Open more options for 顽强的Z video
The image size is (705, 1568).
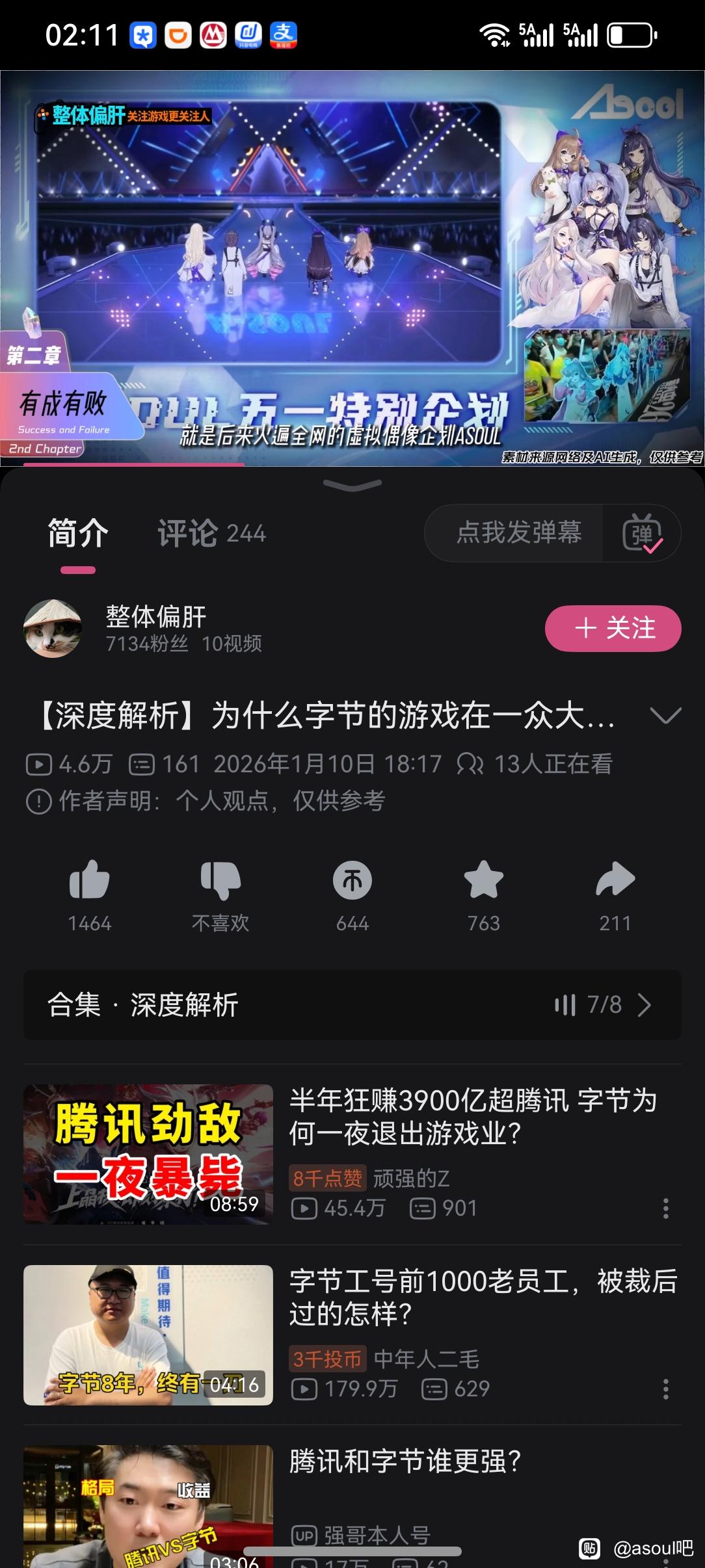(x=665, y=1209)
